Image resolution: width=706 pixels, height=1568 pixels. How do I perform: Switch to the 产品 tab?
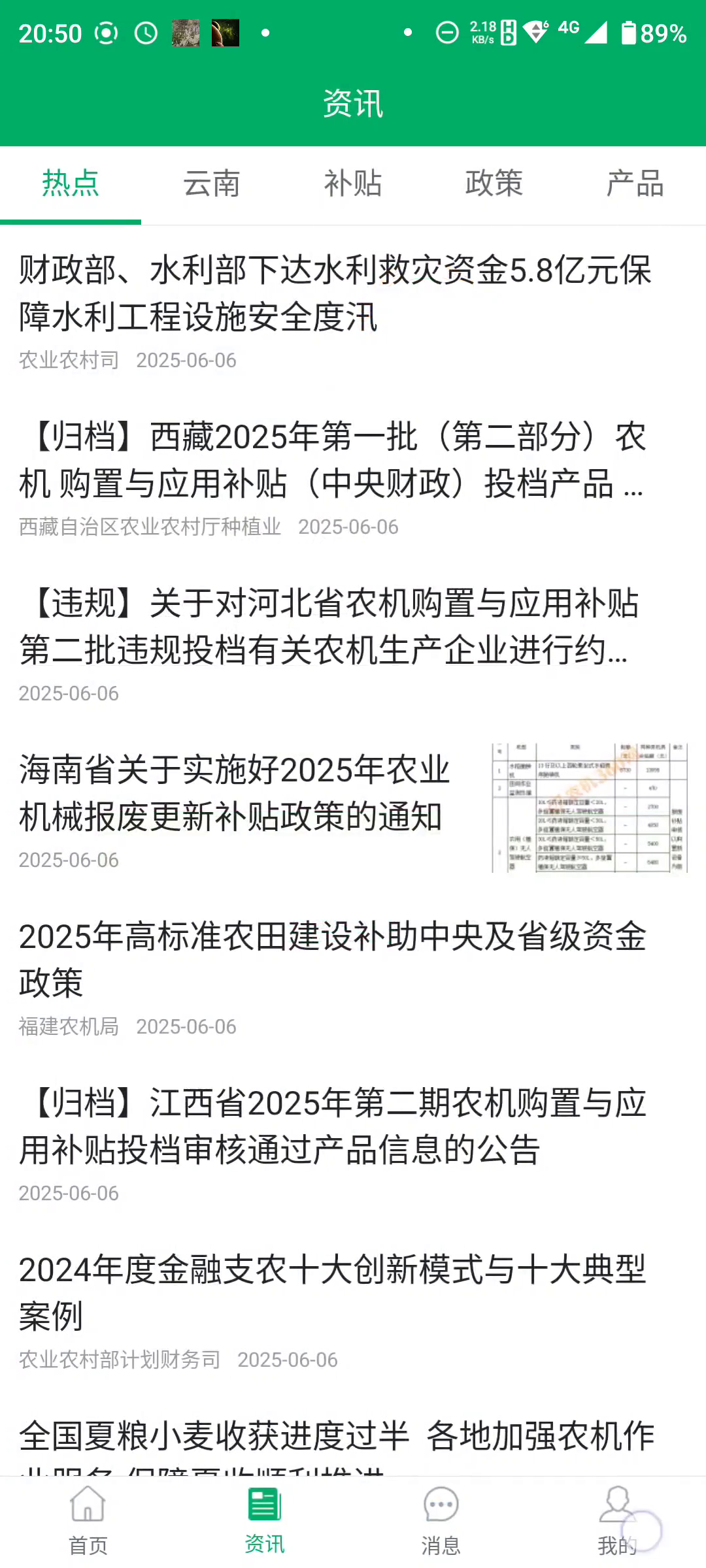pyautogui.click(x=635, y=184)
